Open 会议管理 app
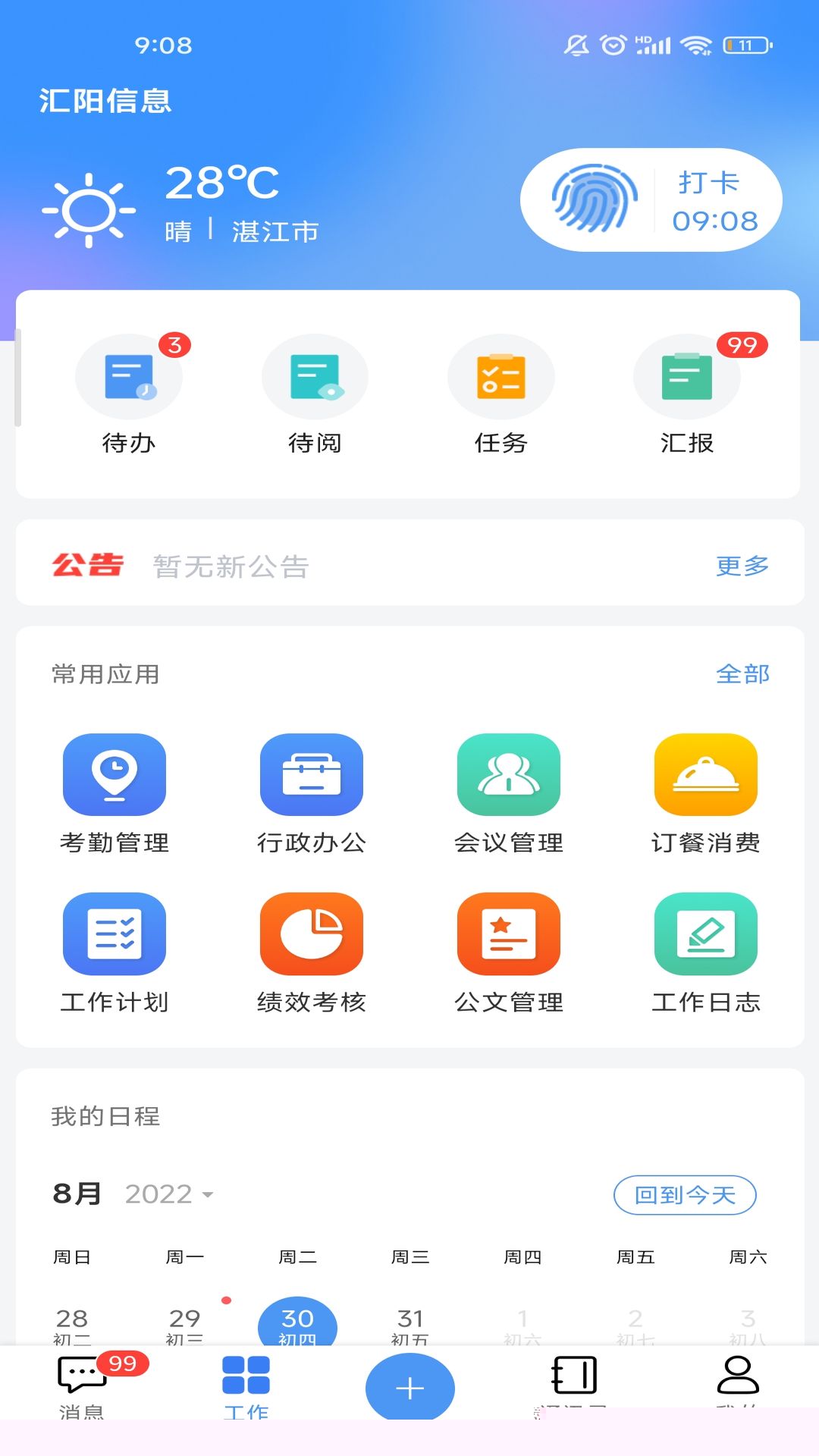Viewport: 819px width, 1456px height. (x=509, y=792)
